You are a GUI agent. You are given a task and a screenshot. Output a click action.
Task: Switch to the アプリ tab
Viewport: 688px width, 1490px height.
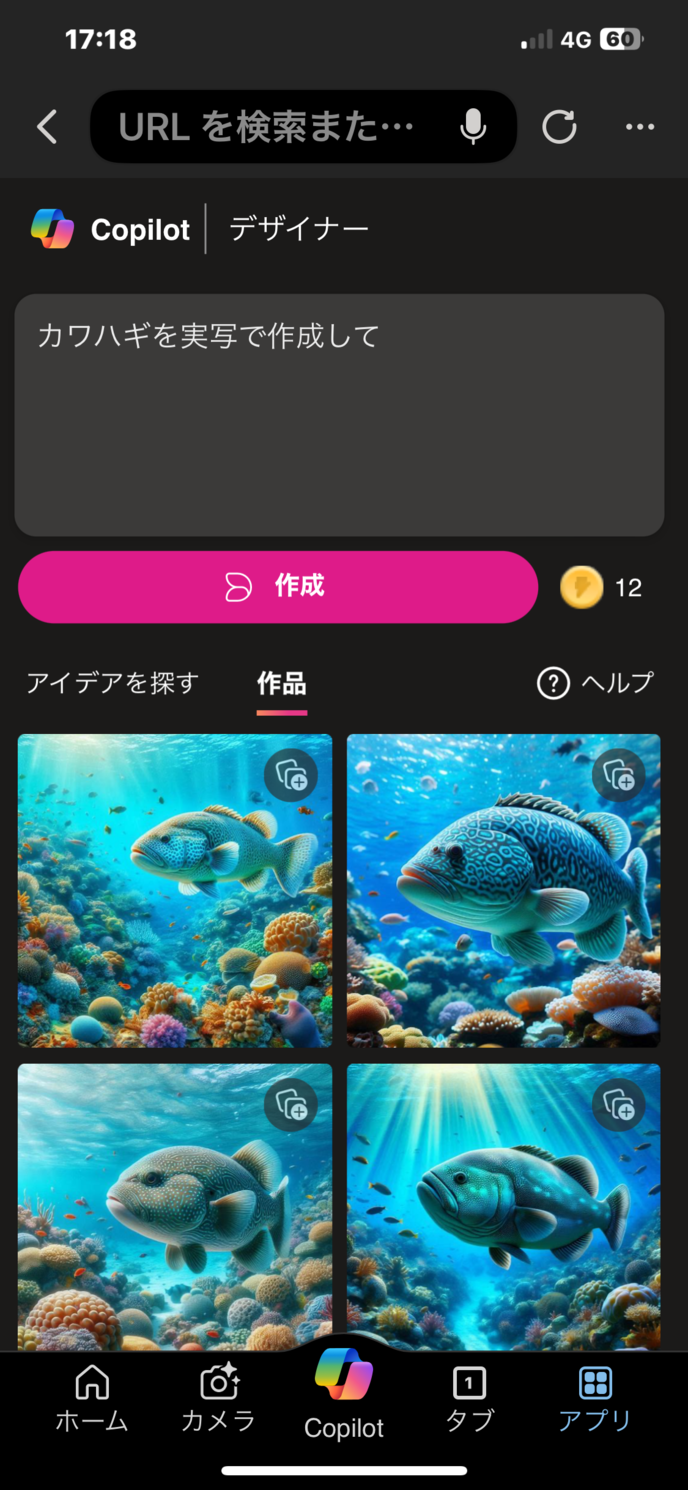[x=595, y=1398]
